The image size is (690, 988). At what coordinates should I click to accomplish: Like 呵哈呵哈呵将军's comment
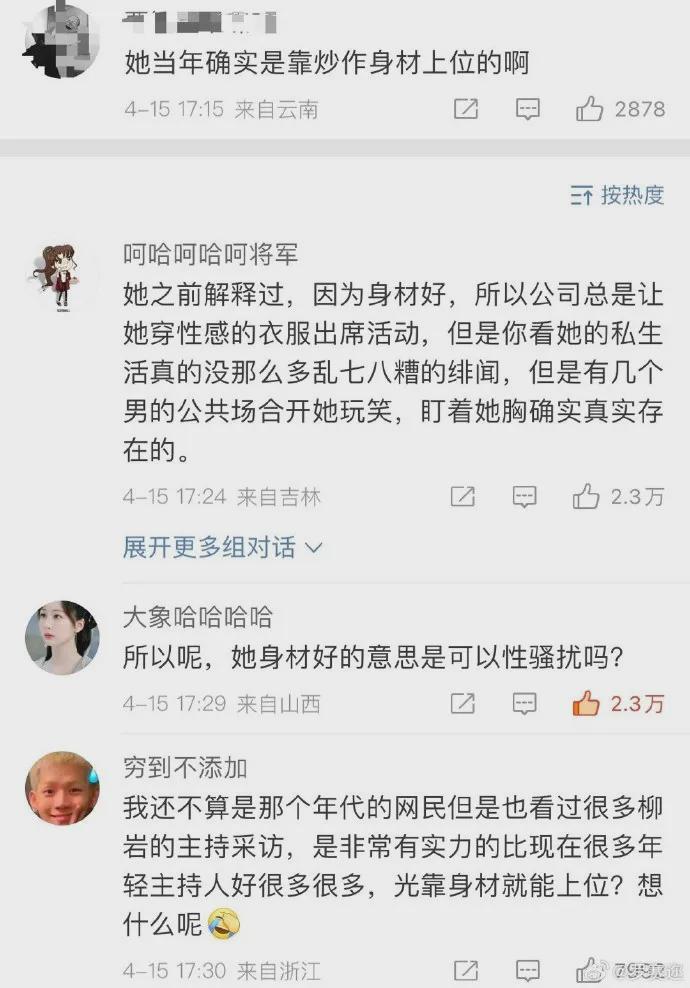click(x=586, y=496)
